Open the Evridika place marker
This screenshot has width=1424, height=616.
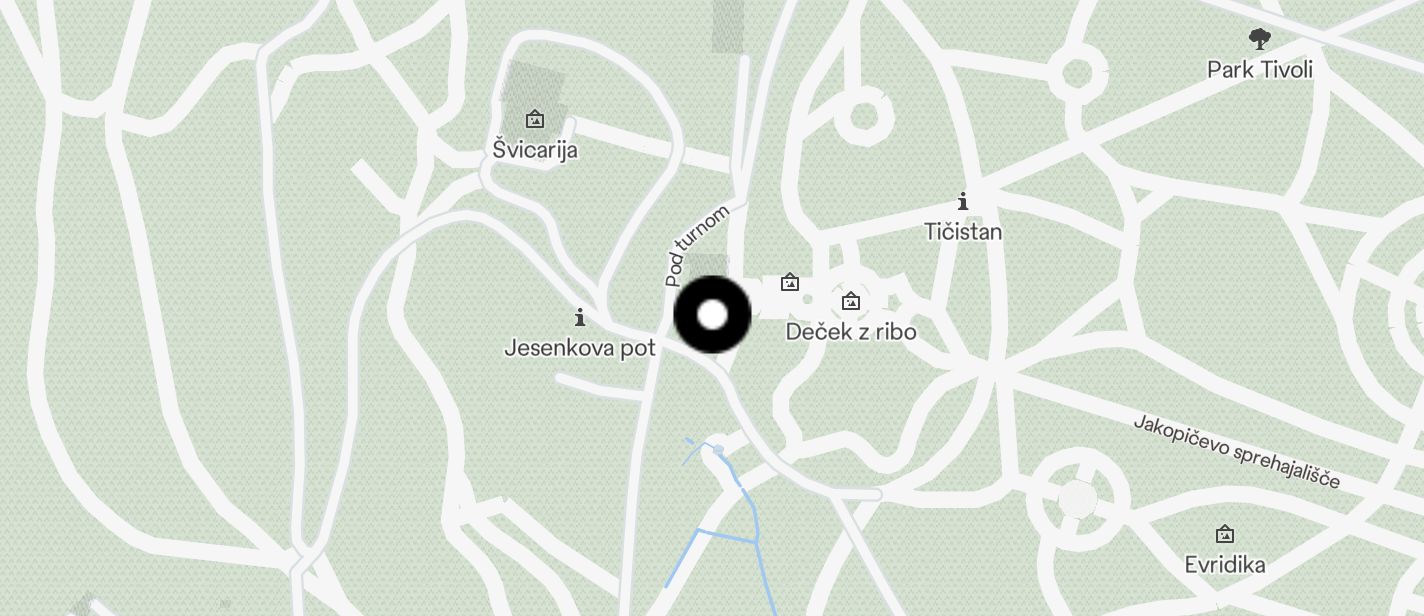coord(1224,534)
